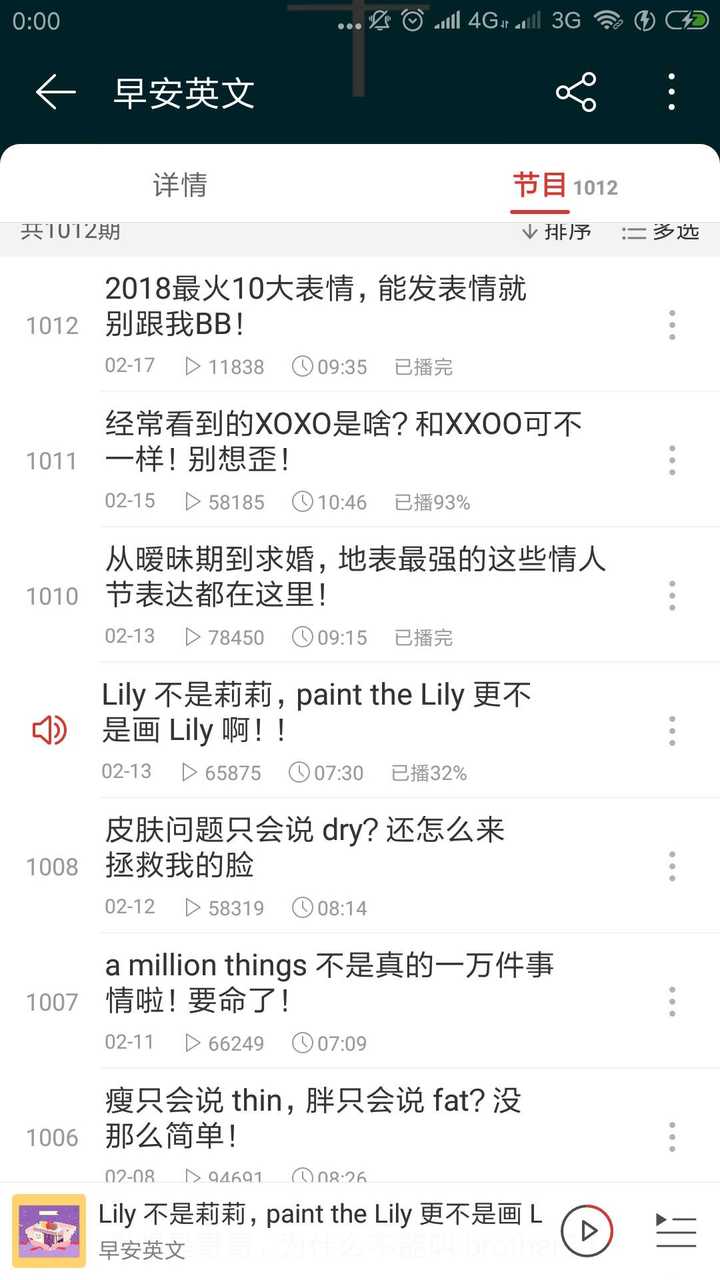Open the playlist queue in mini player
Screen dimensions: 720x1280
(675, 1231)
